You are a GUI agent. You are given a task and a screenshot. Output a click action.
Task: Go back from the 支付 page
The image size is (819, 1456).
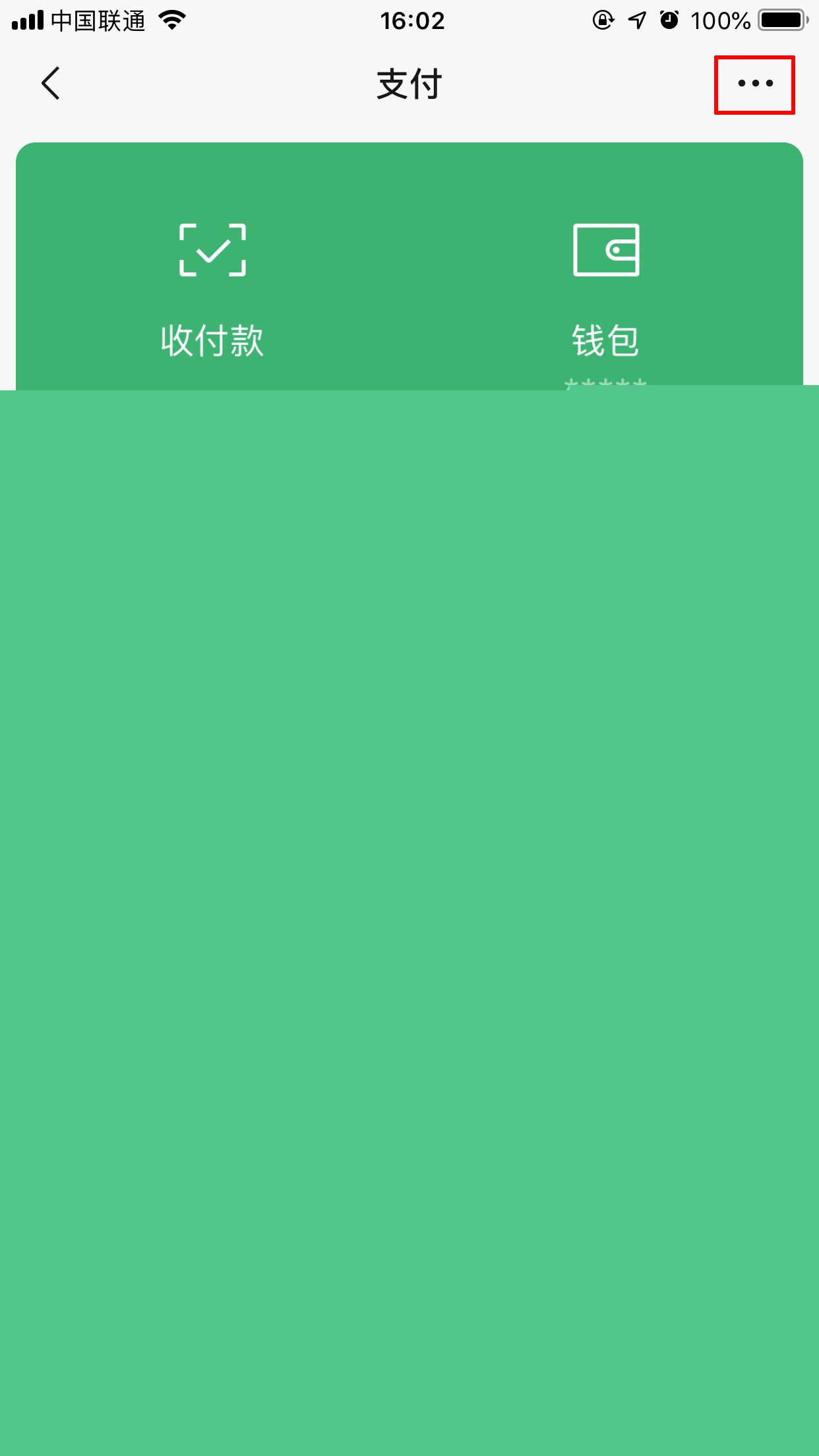[x=51, y=84]
